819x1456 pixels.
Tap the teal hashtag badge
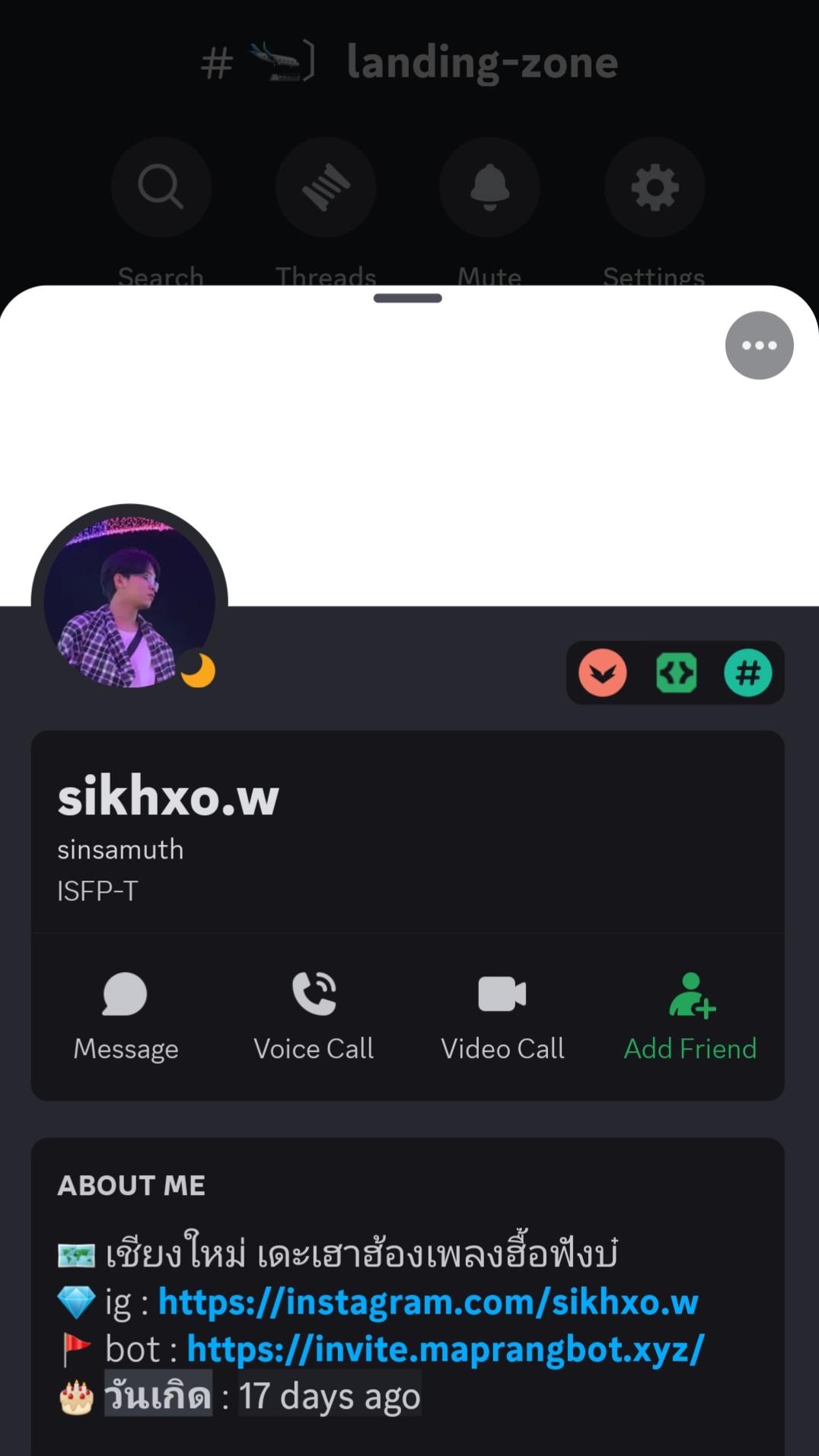(748, 673)
